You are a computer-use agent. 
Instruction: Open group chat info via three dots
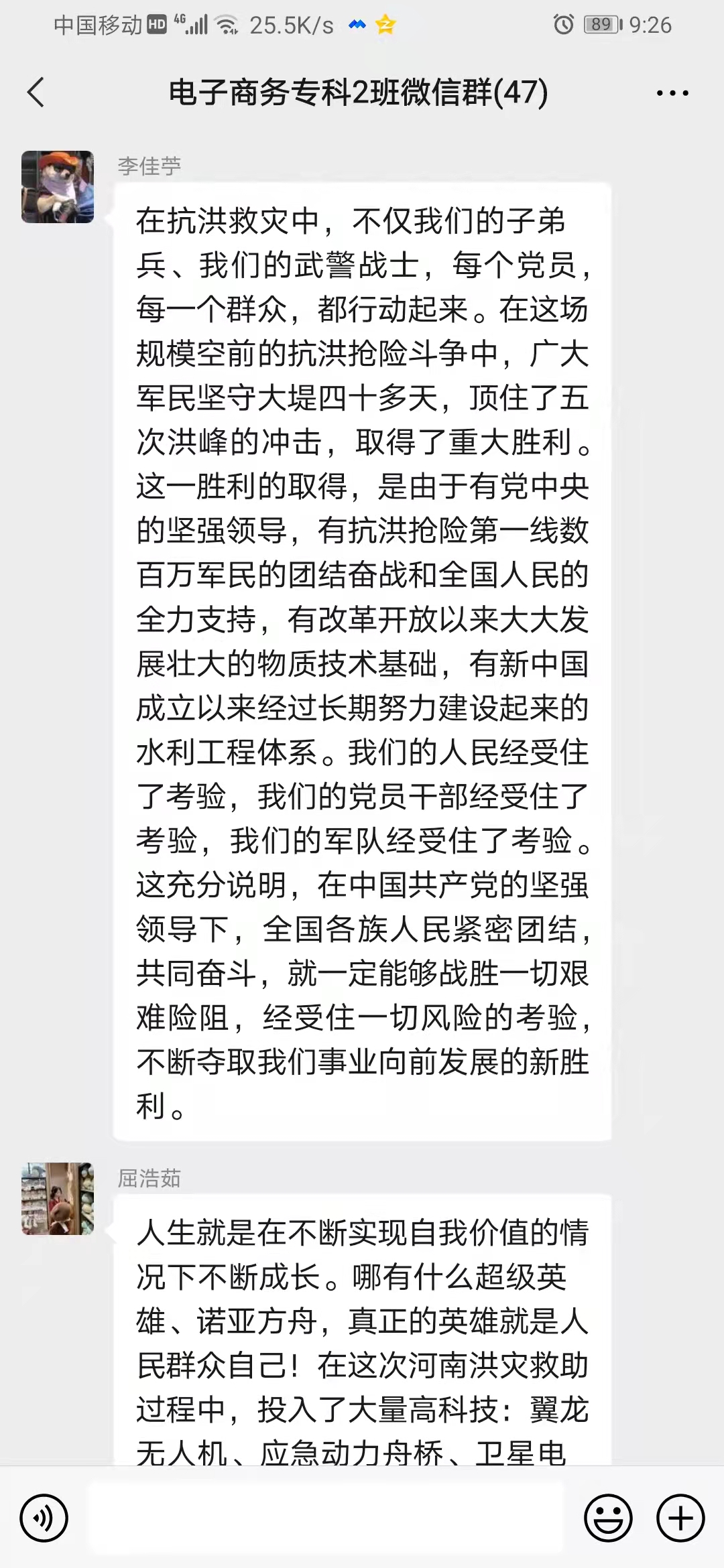point(672,93)
